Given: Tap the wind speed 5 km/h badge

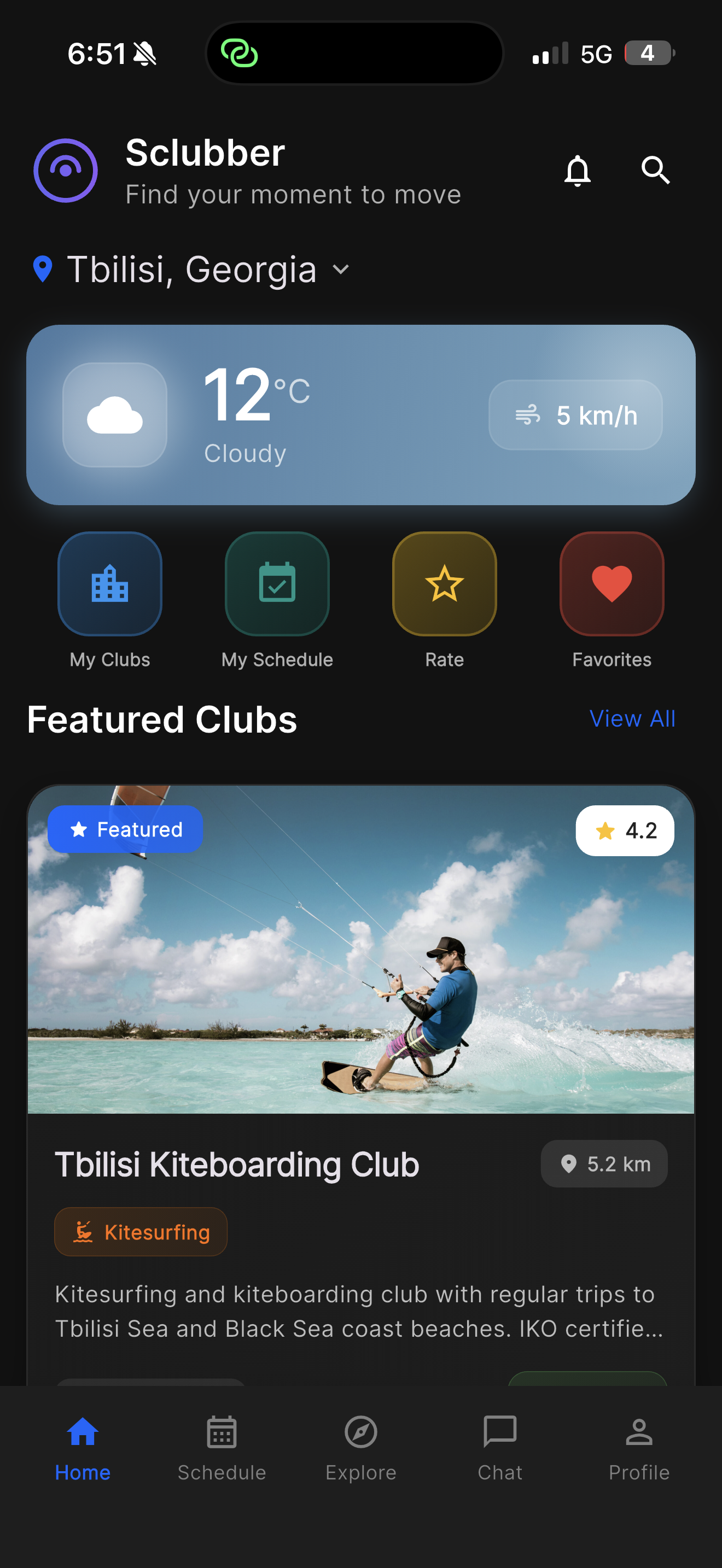Looking at the screenshot, I should tap(574, 416).
